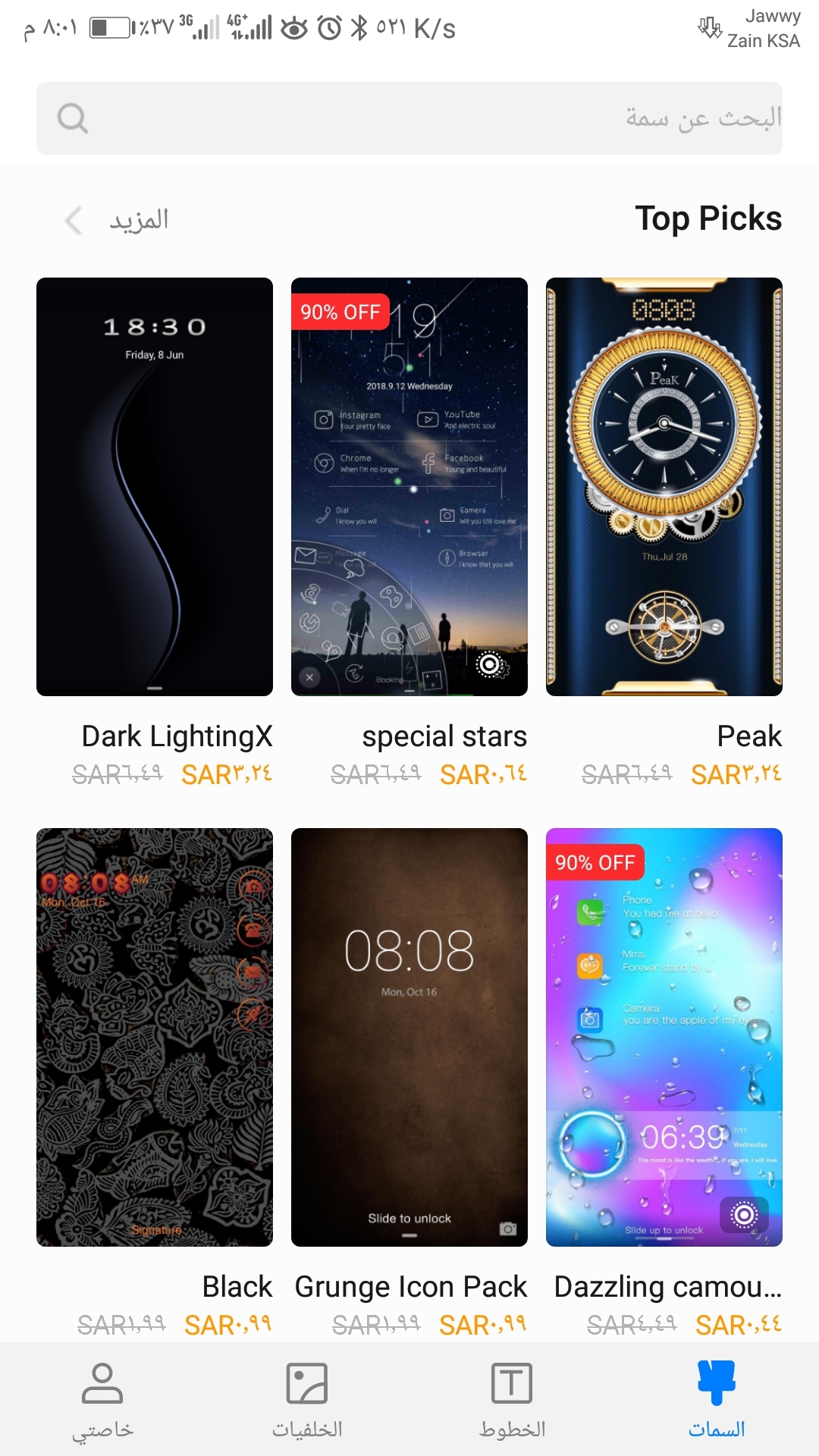The height and width of the screenshot is (1456, 819).
Task: Switch to the الخلفيات wallpapers tab
Action: pos(307,1400)
